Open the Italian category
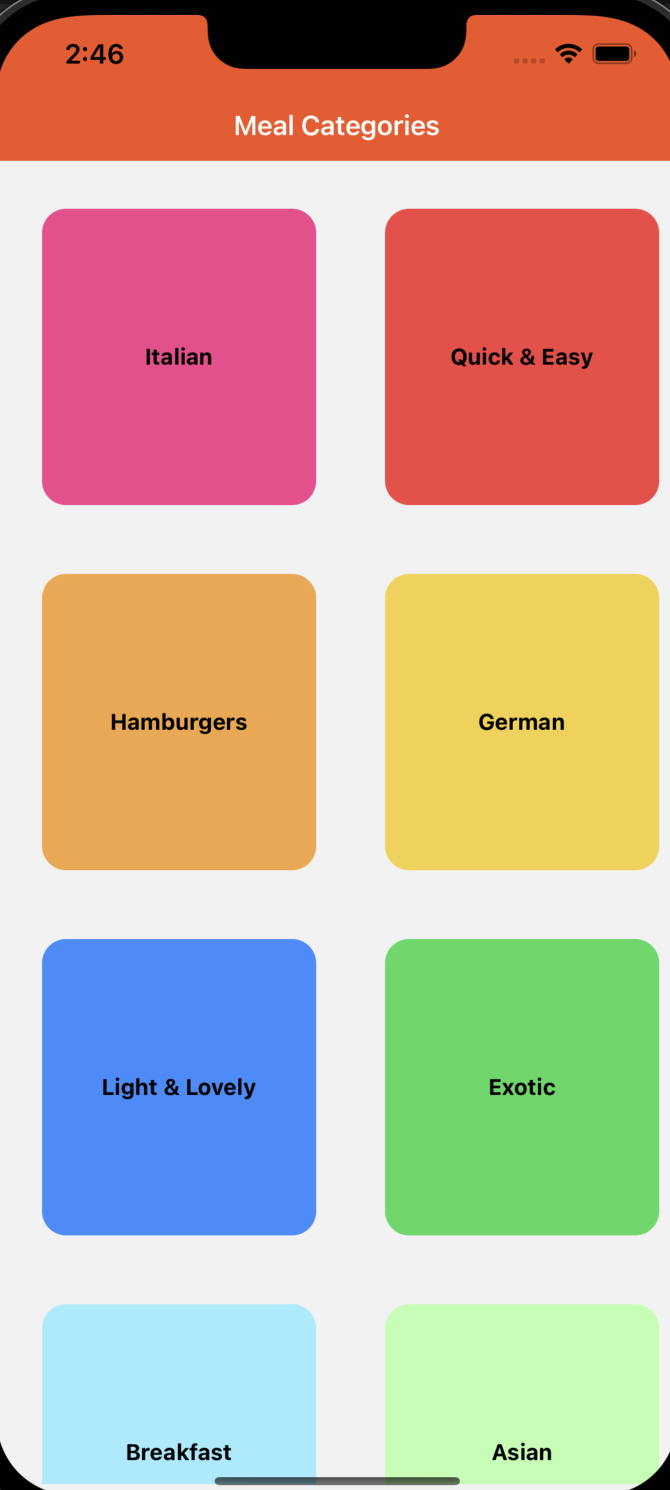The height and width of the screenshot is (1490, 670). point(179,357)
